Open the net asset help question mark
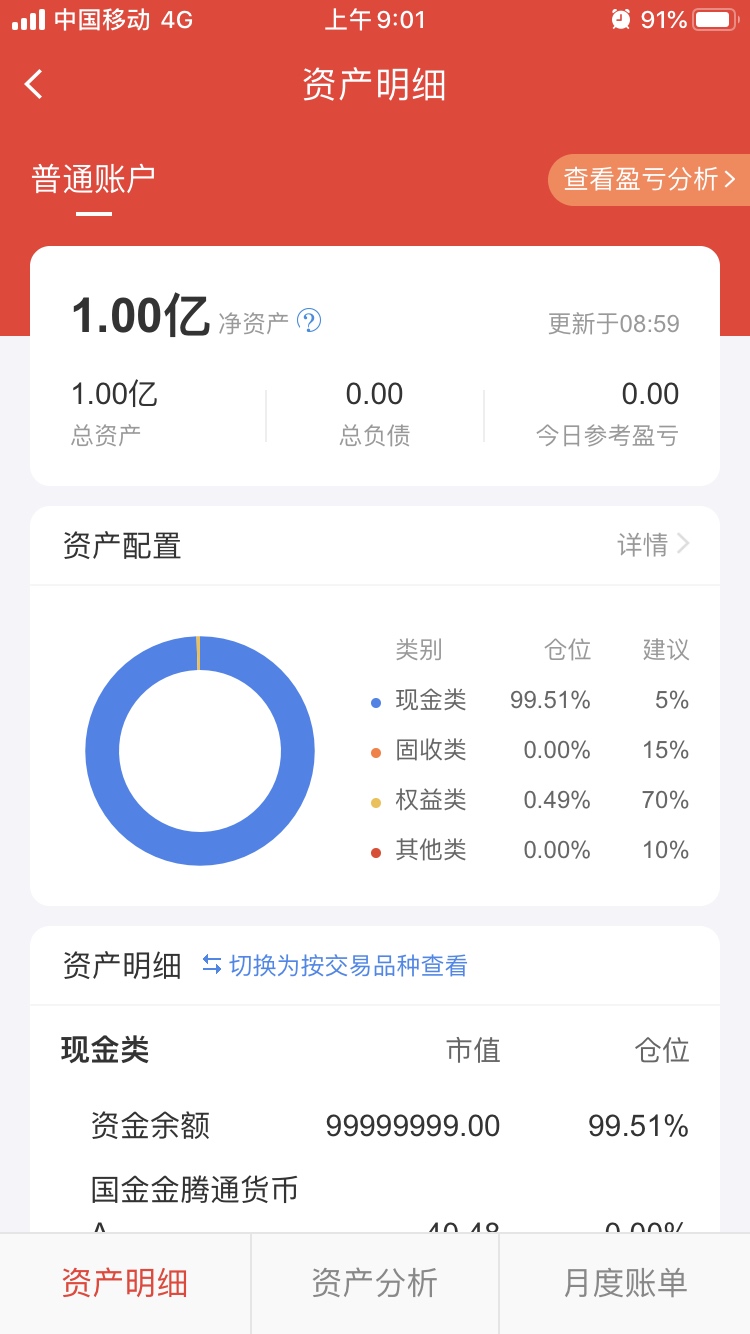Screen dimensions: 750x1334 click(x=310, y=320)
